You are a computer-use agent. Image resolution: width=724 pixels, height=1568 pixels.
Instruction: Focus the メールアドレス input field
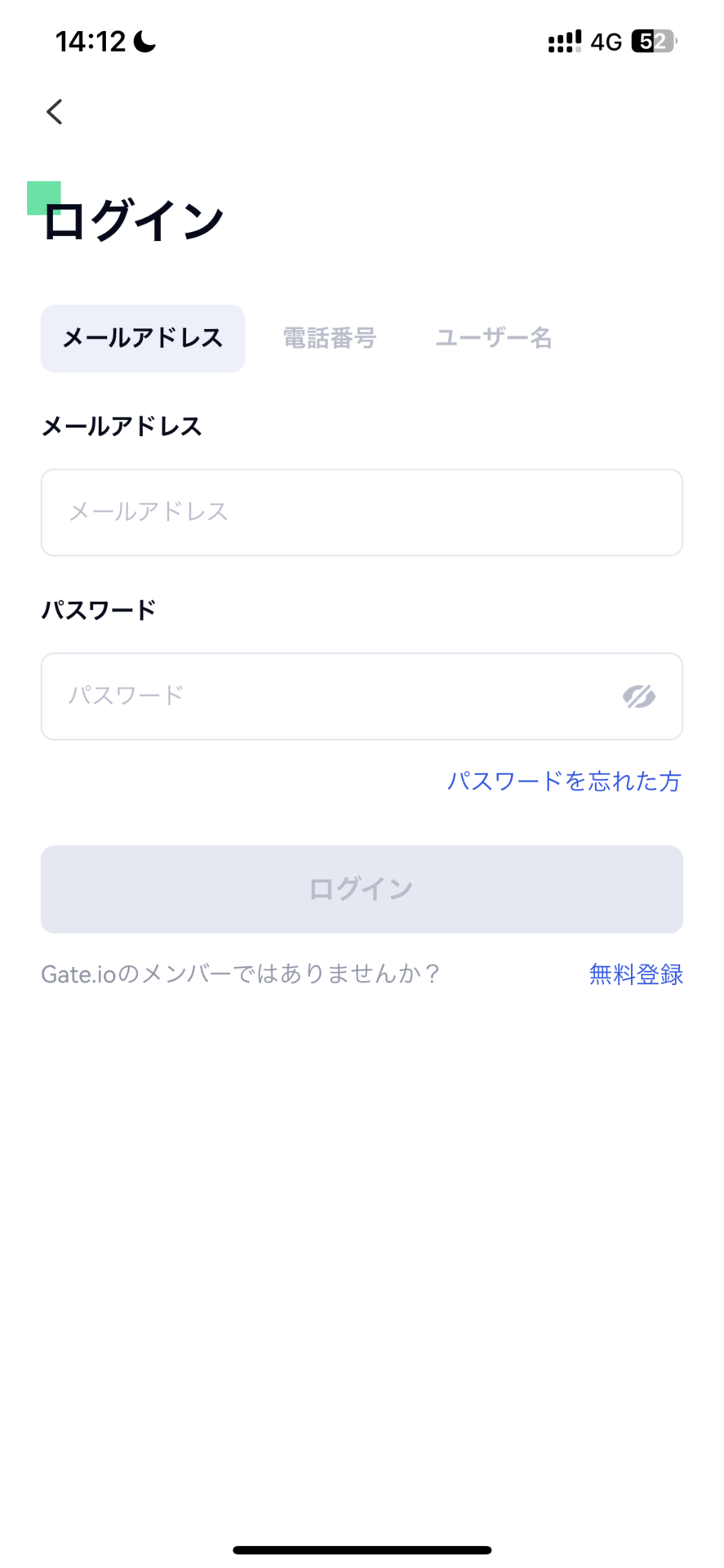[362, 512]
